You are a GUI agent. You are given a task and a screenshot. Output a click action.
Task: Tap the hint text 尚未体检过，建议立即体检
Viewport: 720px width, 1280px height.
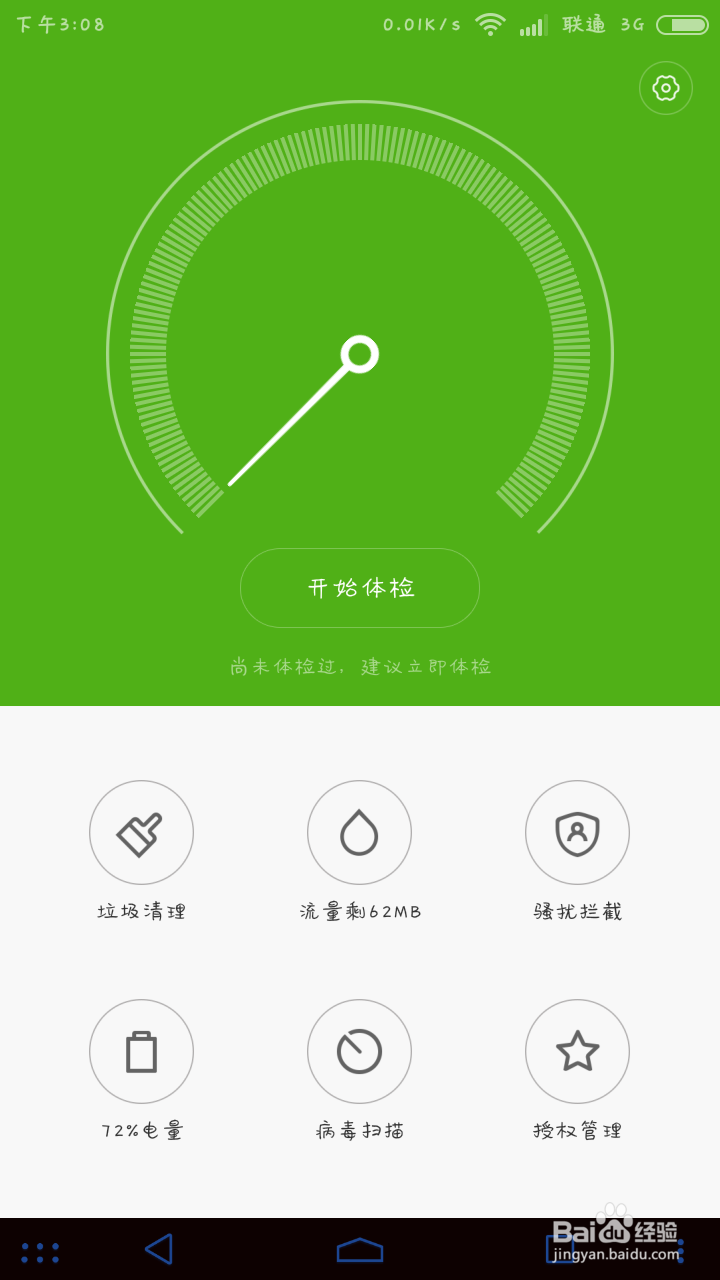359,666
